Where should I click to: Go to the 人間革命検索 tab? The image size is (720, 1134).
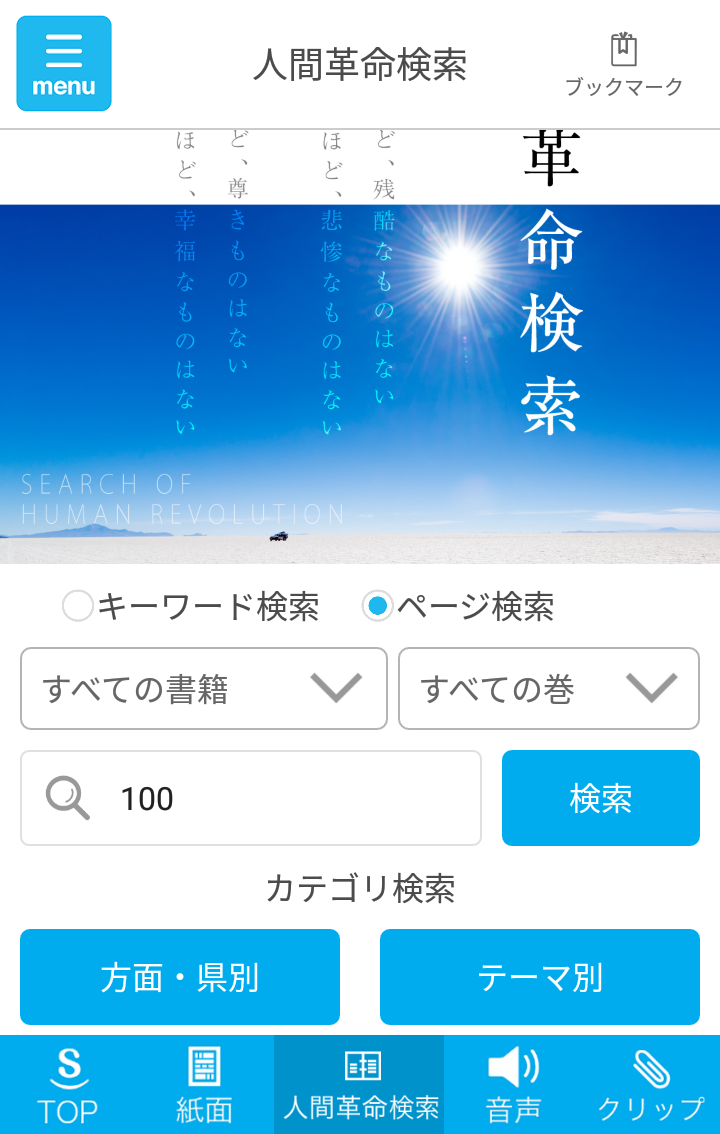tap(360, 1085)
